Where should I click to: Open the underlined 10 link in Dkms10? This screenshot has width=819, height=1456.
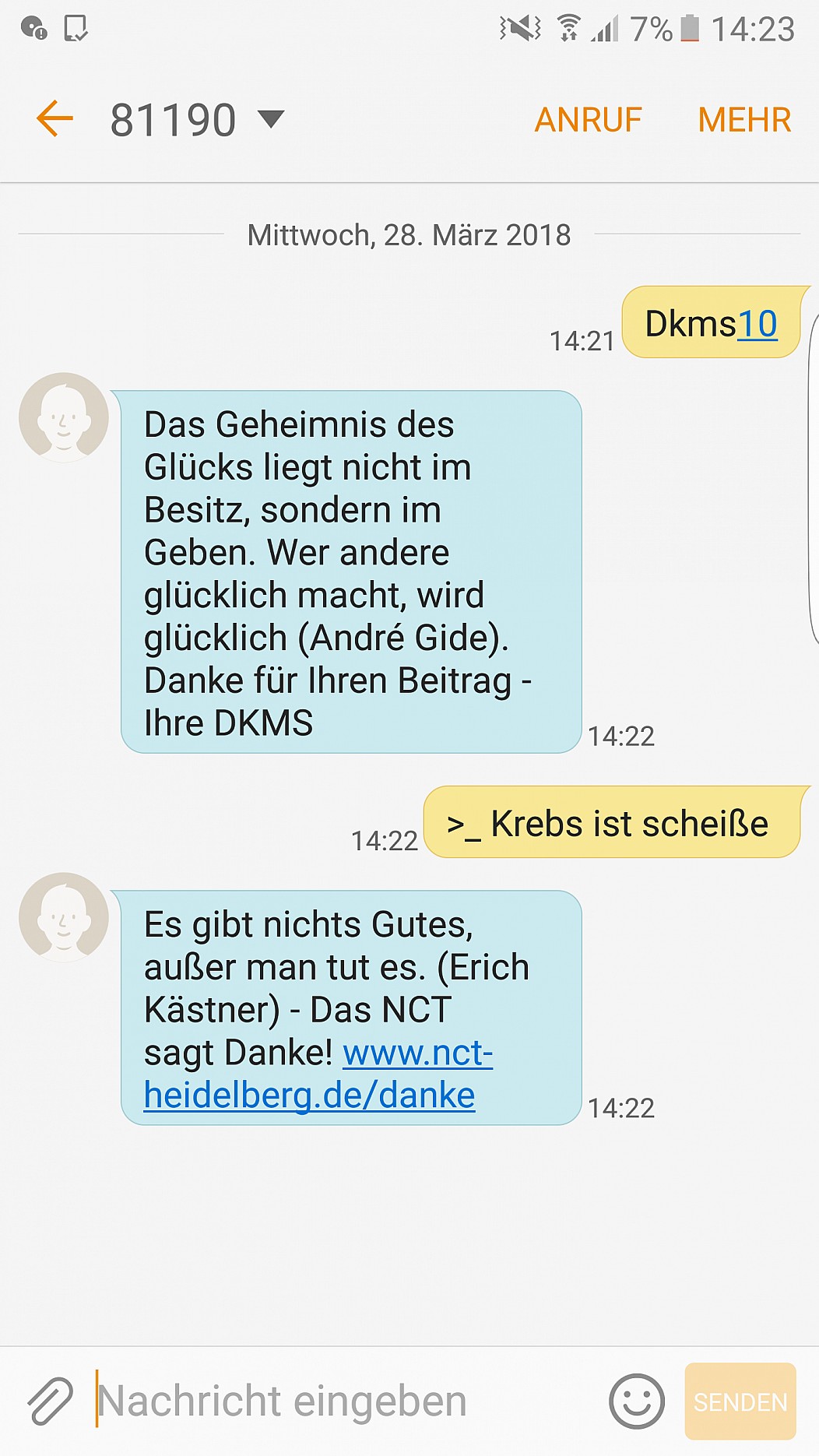tap(757, 324)
